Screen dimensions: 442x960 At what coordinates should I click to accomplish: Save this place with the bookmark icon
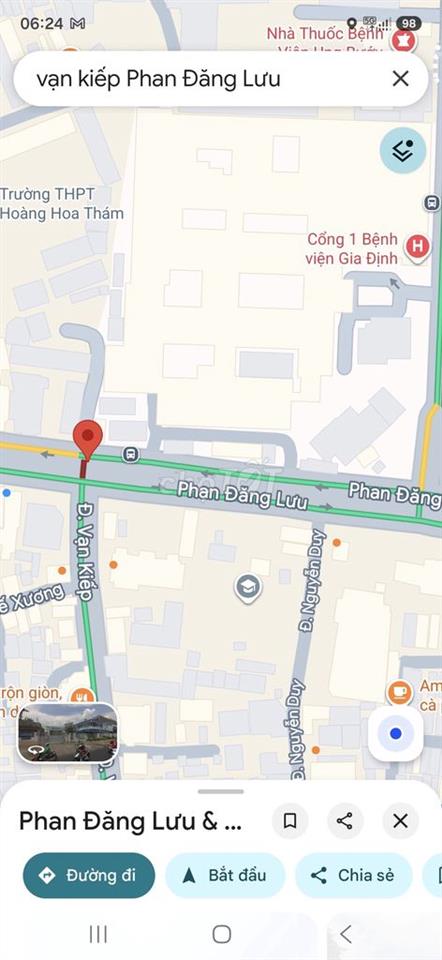click(x=290, y=821)
